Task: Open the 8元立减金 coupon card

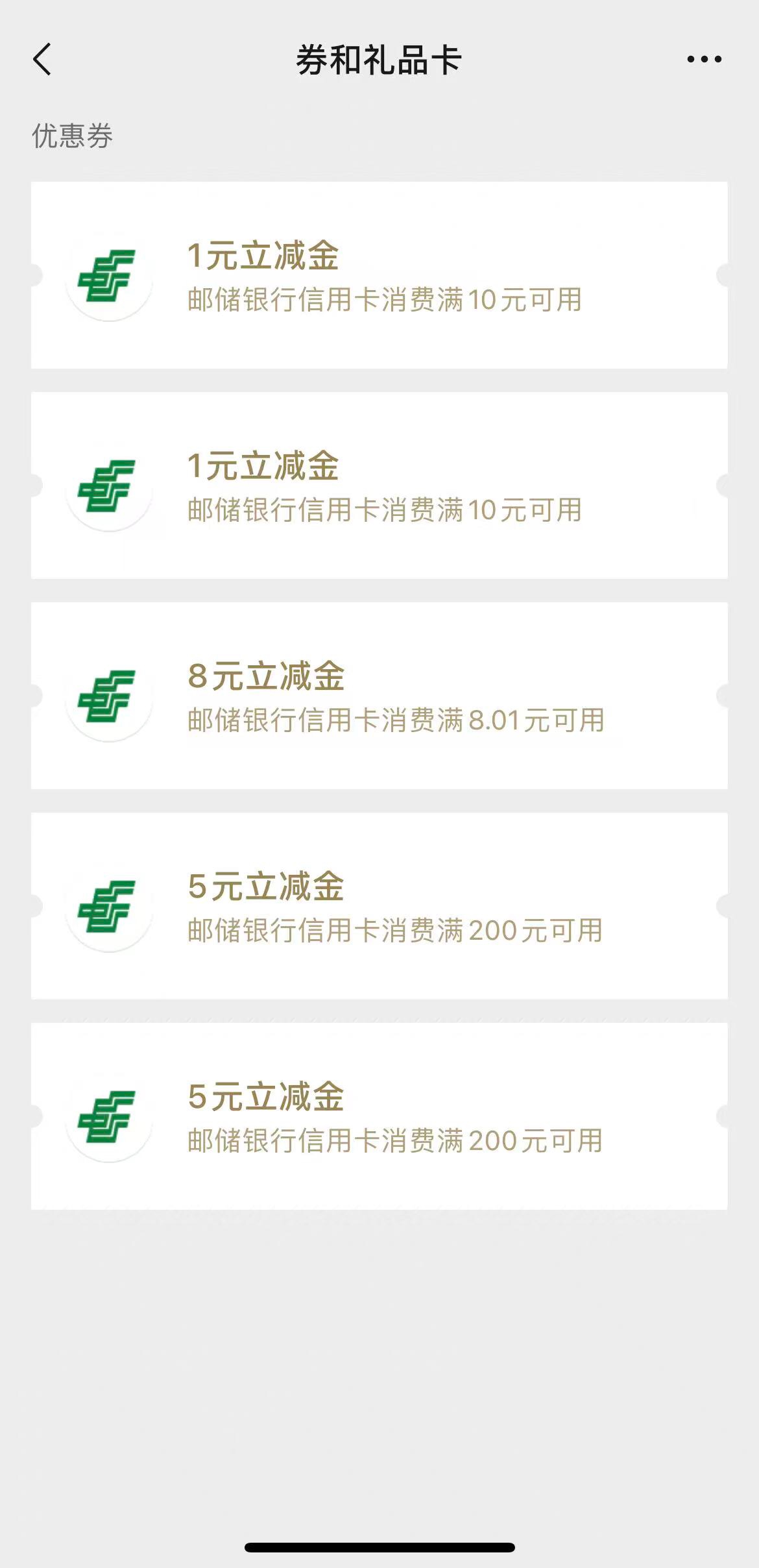Action: [x=379, y=695]
